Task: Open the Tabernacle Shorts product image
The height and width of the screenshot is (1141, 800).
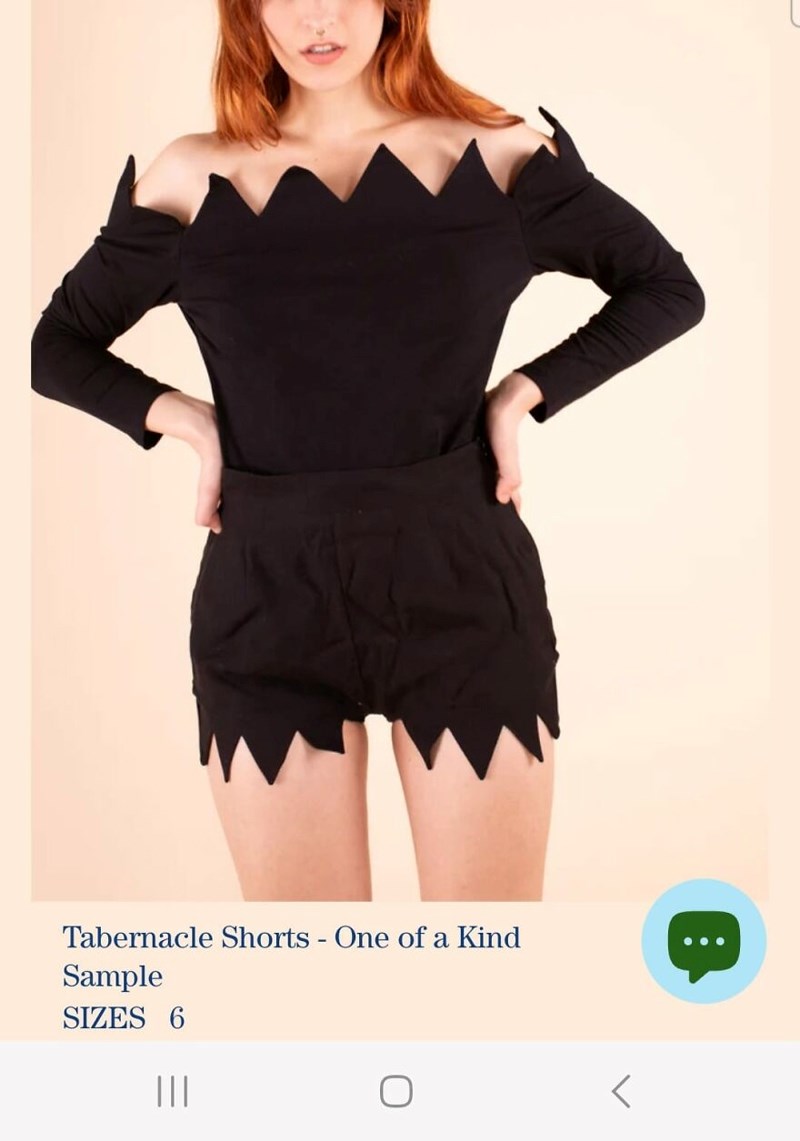Action: pos(400,450)
